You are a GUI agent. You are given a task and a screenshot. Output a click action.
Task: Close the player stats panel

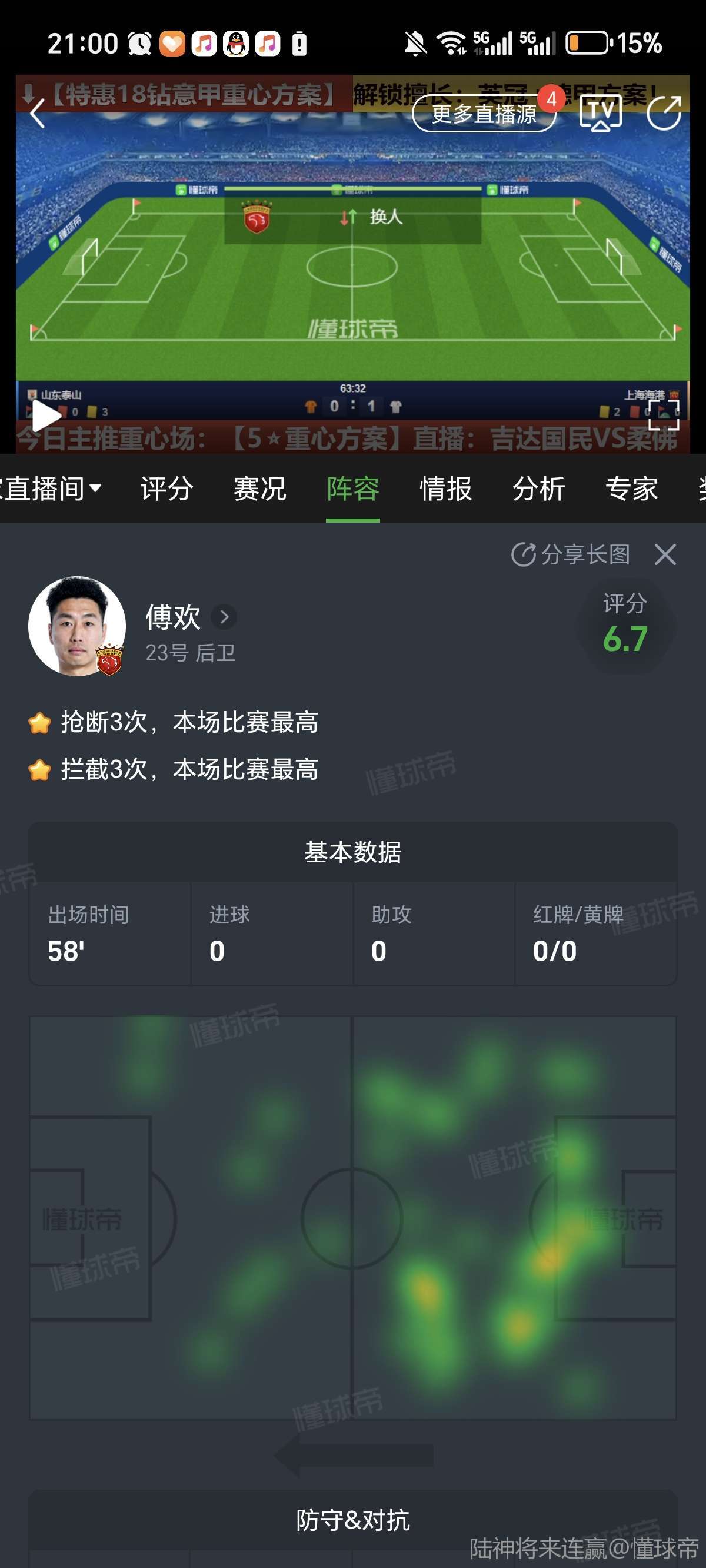click(665, 554)
